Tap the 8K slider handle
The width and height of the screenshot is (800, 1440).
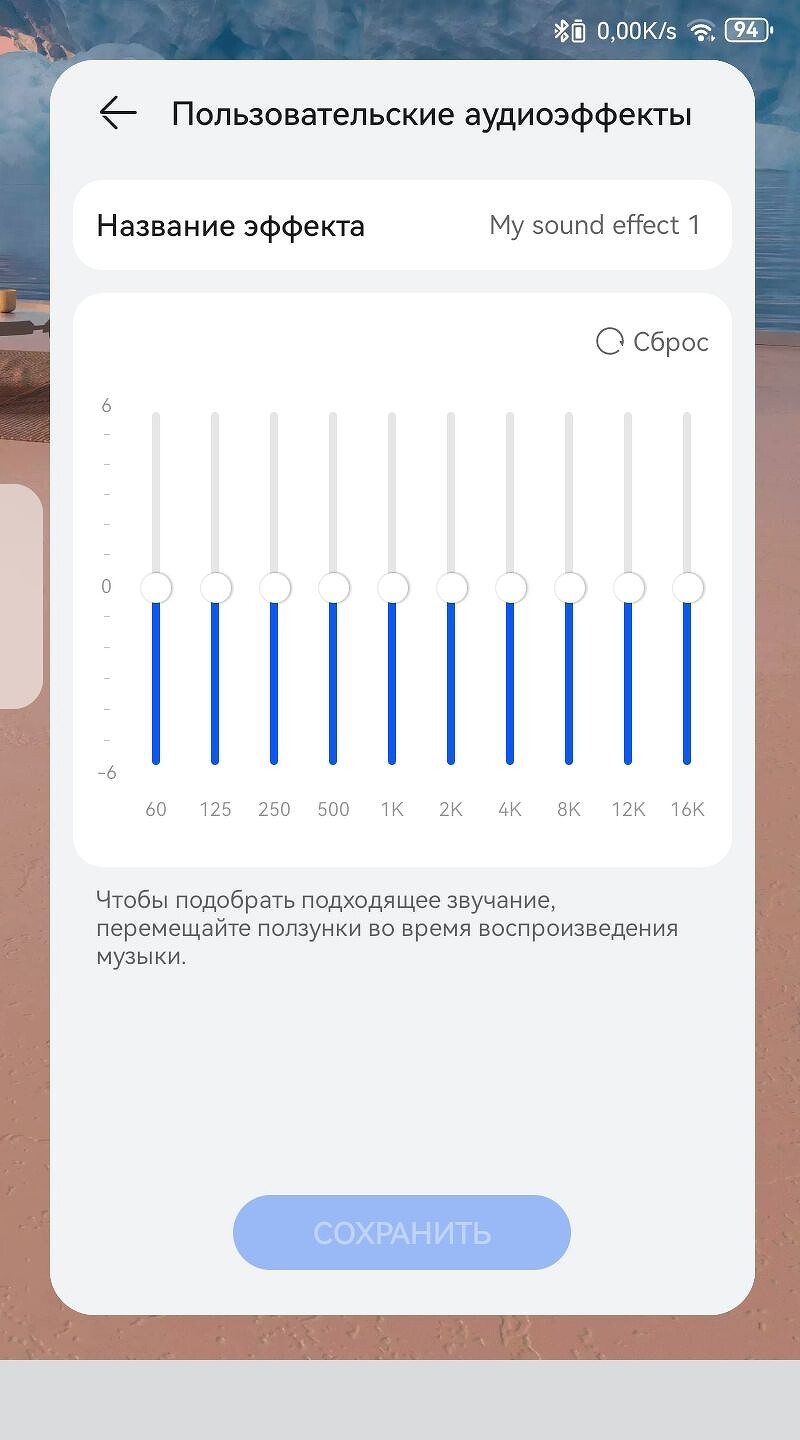click(569, 587)
